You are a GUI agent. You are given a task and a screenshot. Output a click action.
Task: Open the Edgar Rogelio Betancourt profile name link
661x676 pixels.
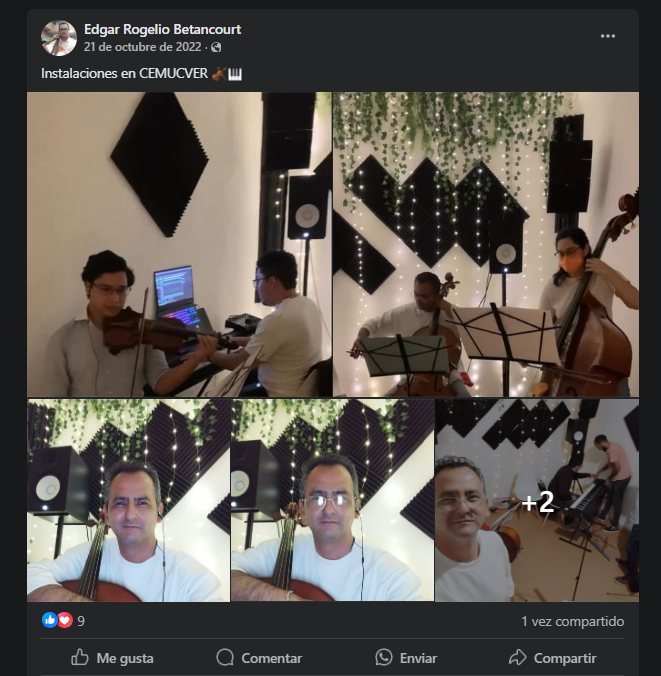162,29
